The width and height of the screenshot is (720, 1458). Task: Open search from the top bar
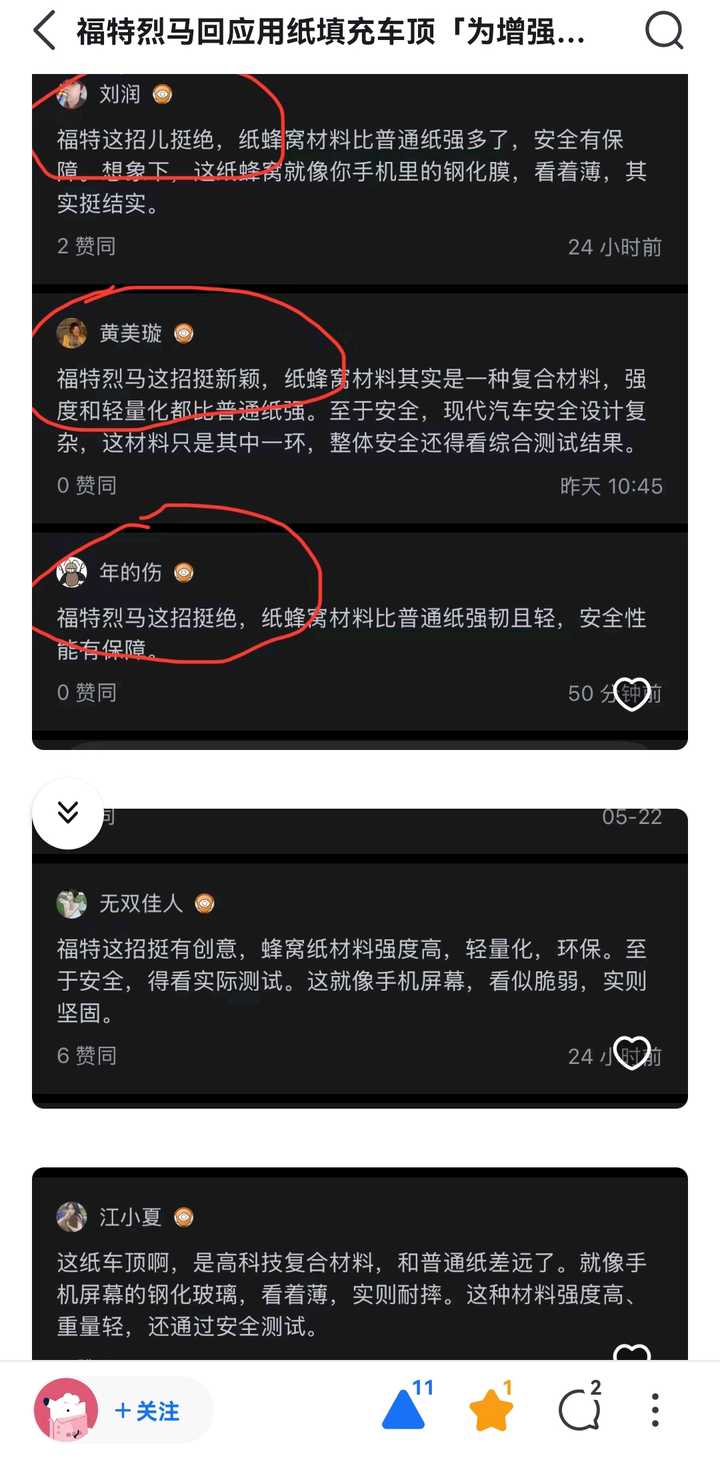tap(664, 32)
